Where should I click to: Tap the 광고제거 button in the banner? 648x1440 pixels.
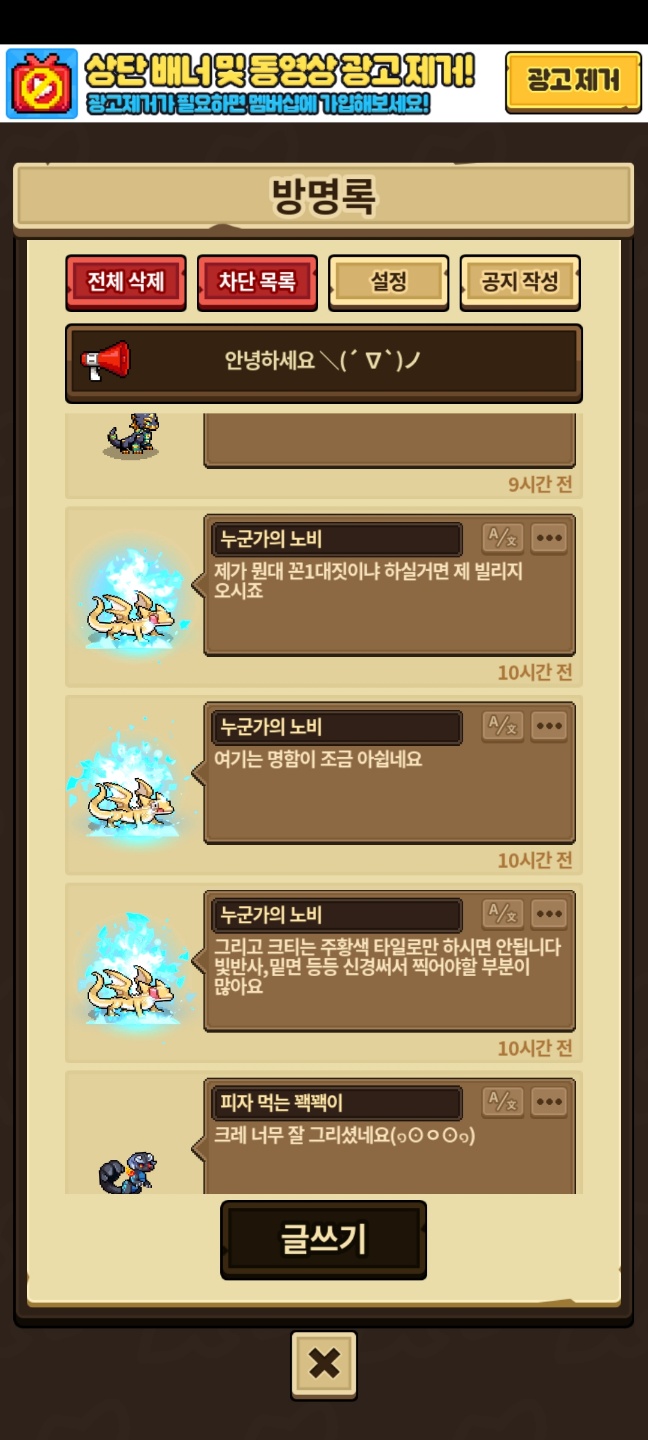(573, 80)
